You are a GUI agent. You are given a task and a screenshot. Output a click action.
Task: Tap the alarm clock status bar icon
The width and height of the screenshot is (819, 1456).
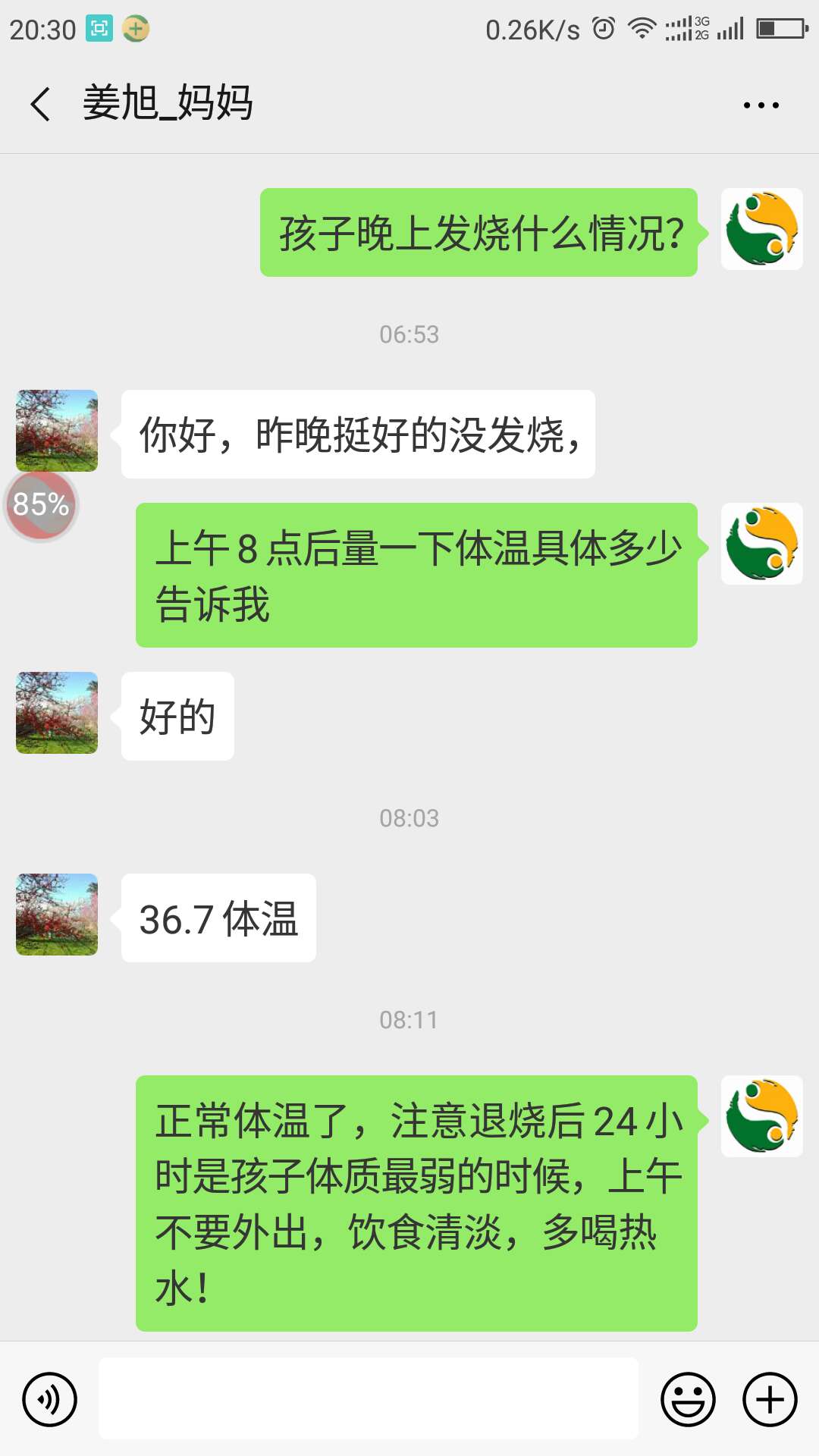click(601, 29)
